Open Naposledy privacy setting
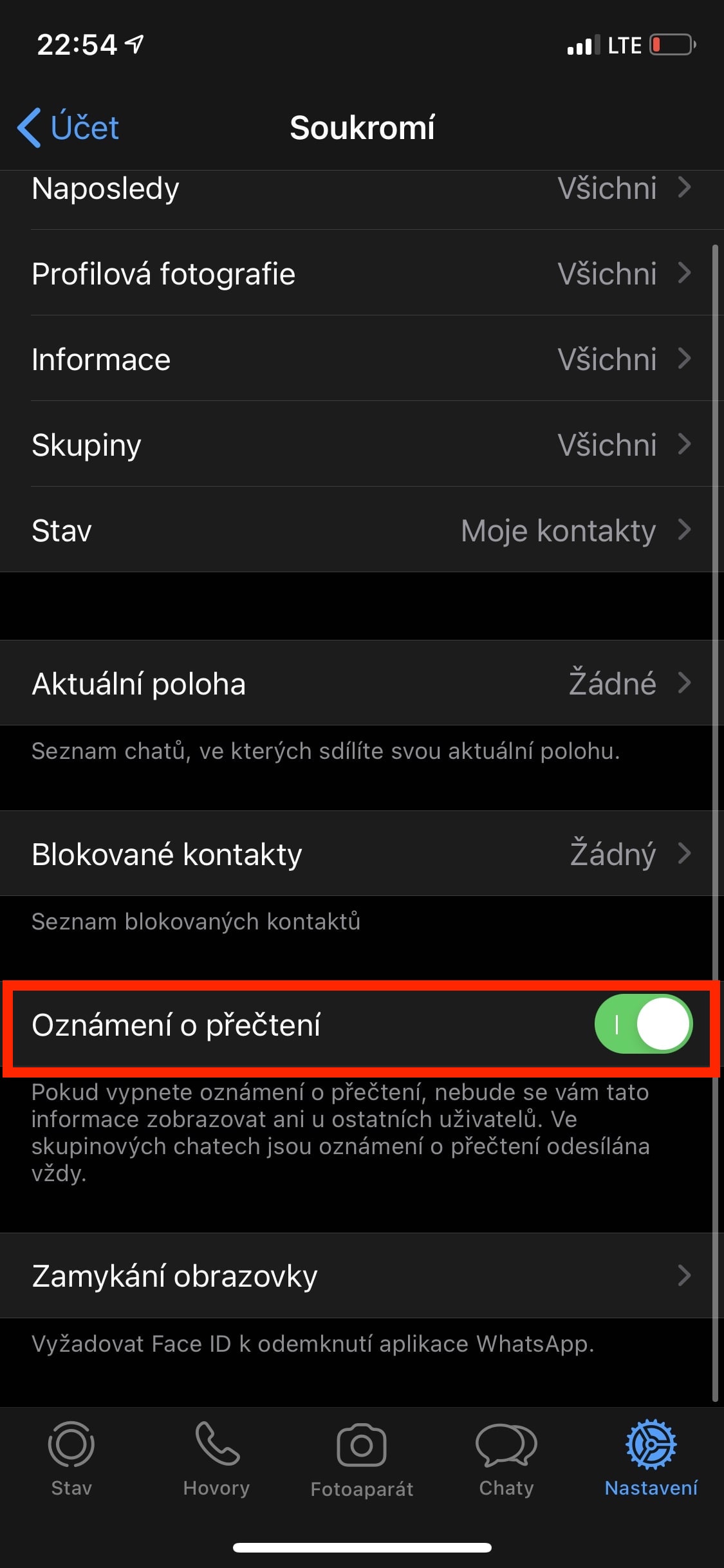This screenshot has height=1568, width=724. click(360, 189)
